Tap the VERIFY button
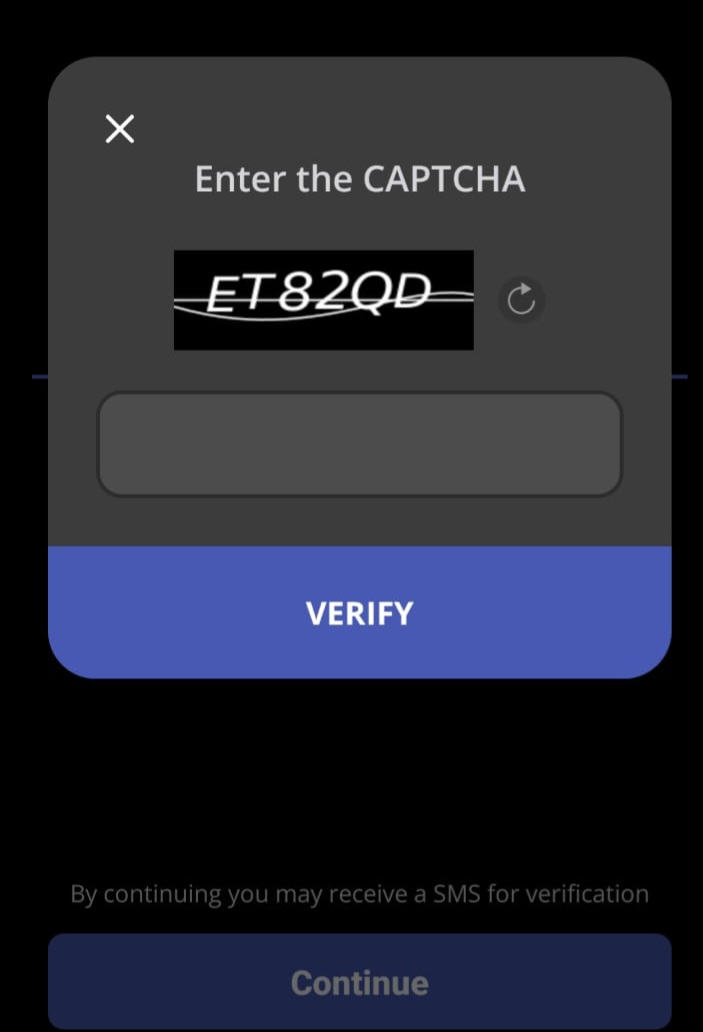703x1032 pixels. (x=359, y=612)
